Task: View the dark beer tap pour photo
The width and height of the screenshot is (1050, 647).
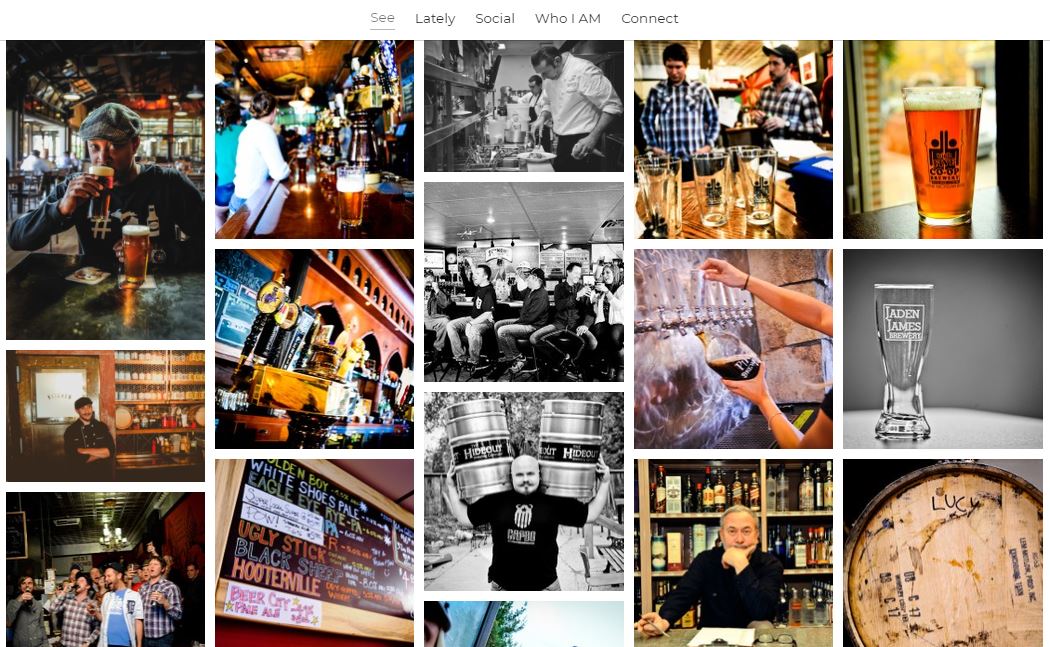Action: pyautogui.click(x=733, y=348)
